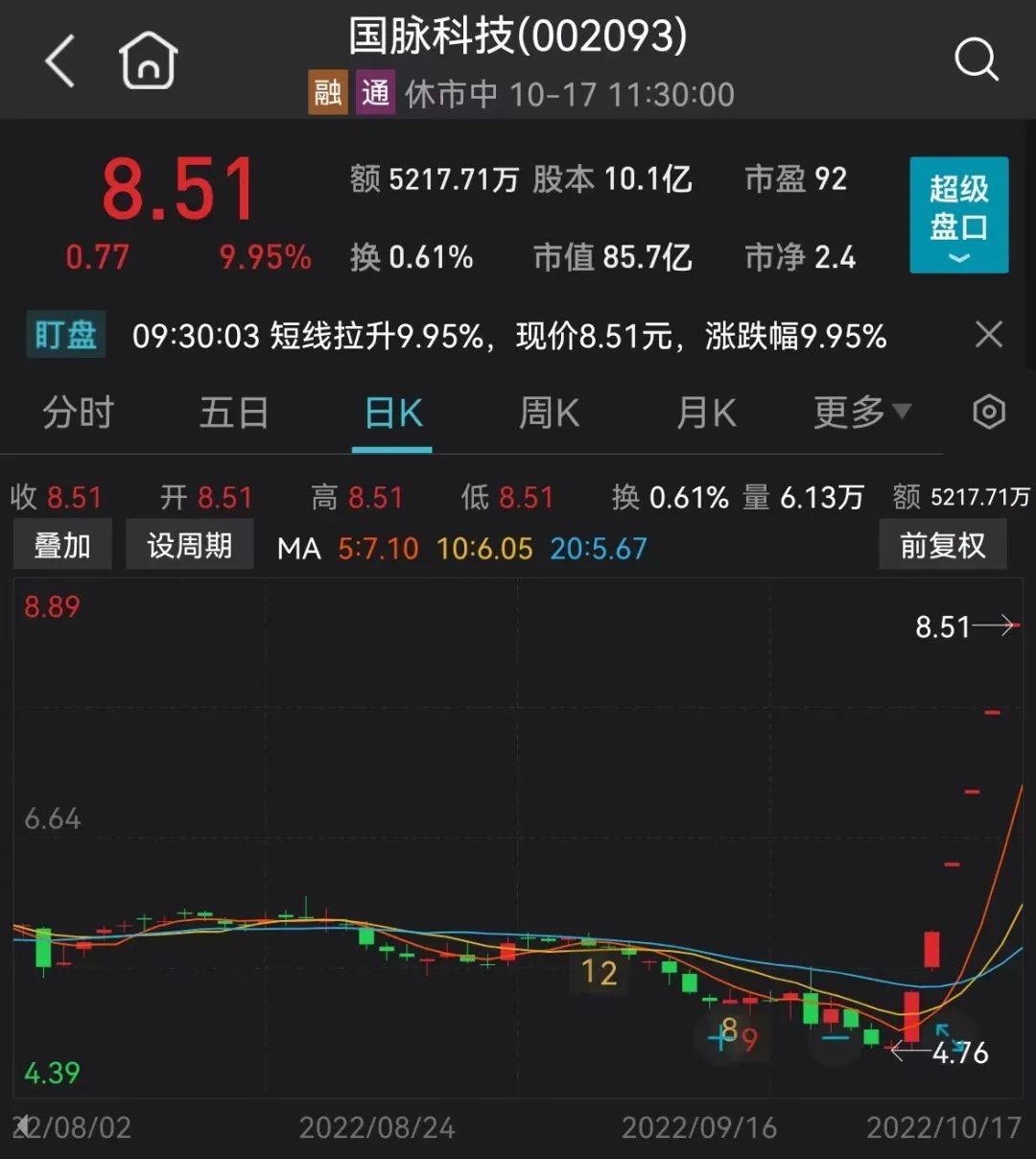The width and height of the screenshot is (1036, 1159).
Task: Expand the 超级盘口 panel
Action: point(958,215)
